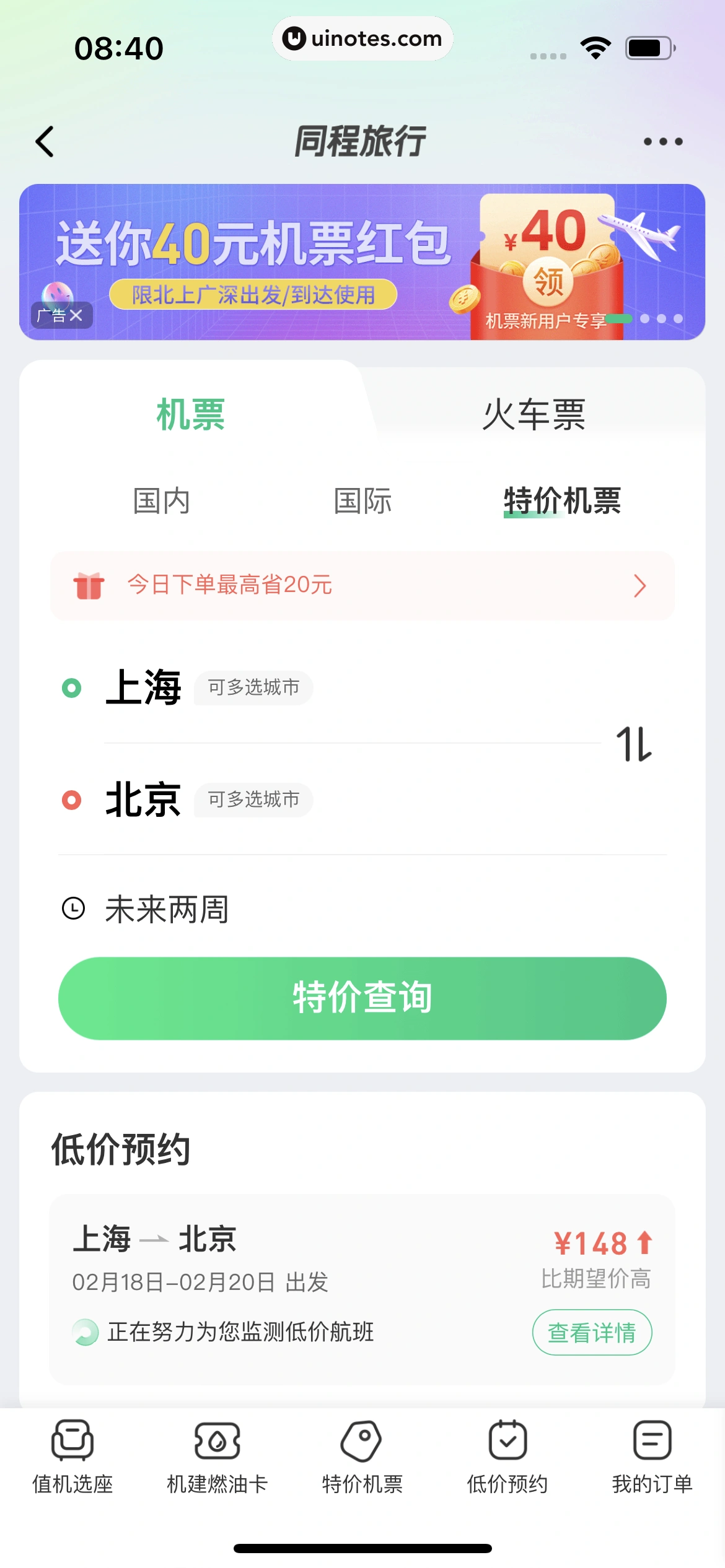Tap the 特价查询 search button

tap(362, 998)
